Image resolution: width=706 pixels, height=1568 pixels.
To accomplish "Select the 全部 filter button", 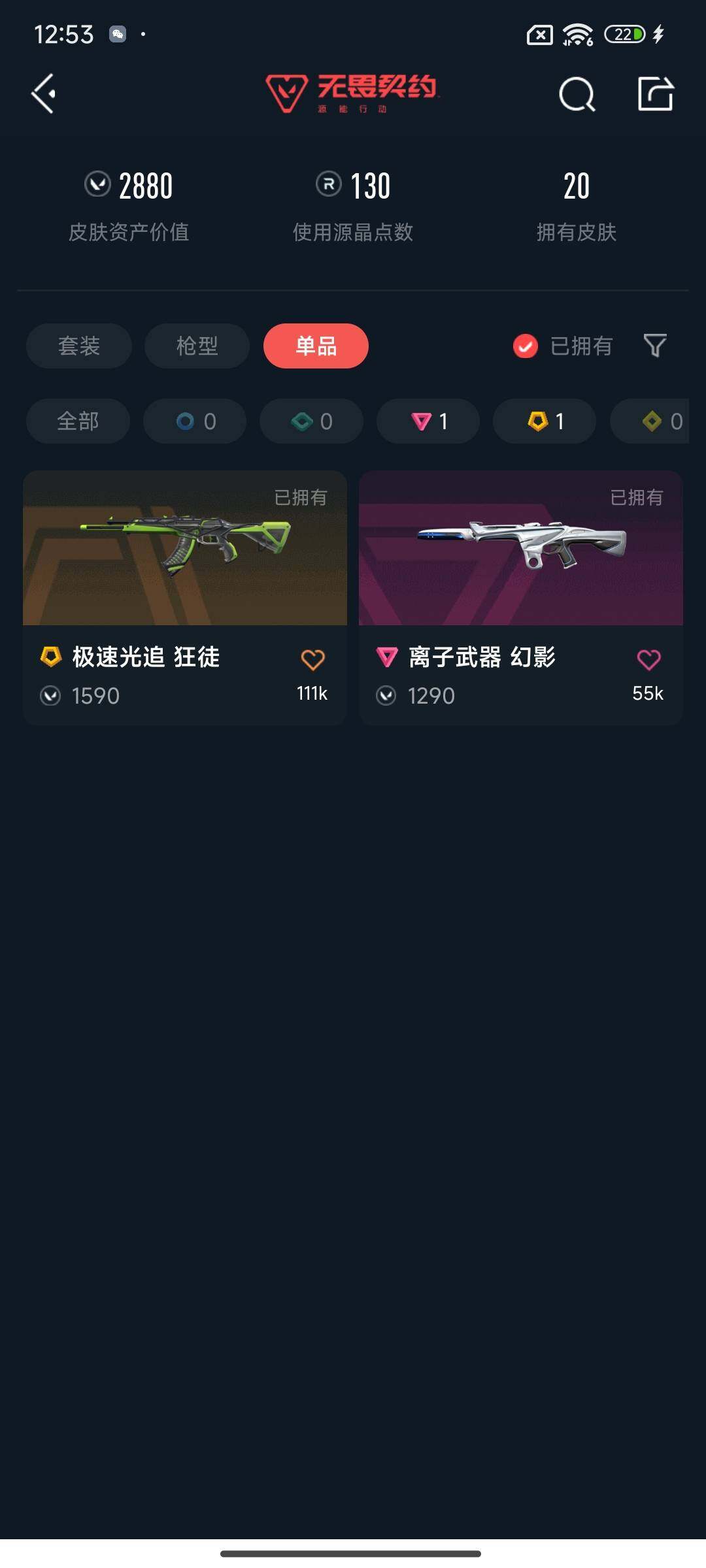I will point(77,421).
